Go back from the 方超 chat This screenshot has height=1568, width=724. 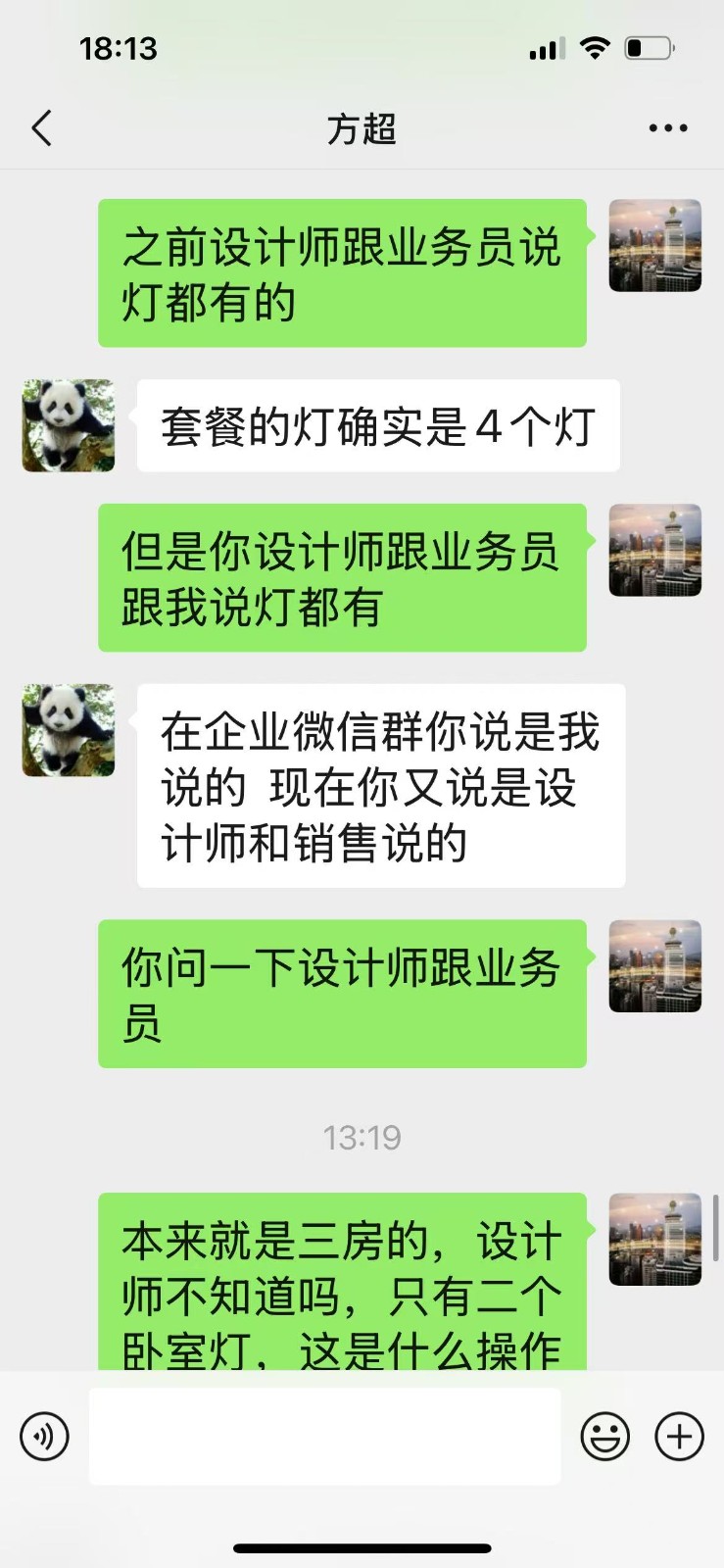click(42, 128)
